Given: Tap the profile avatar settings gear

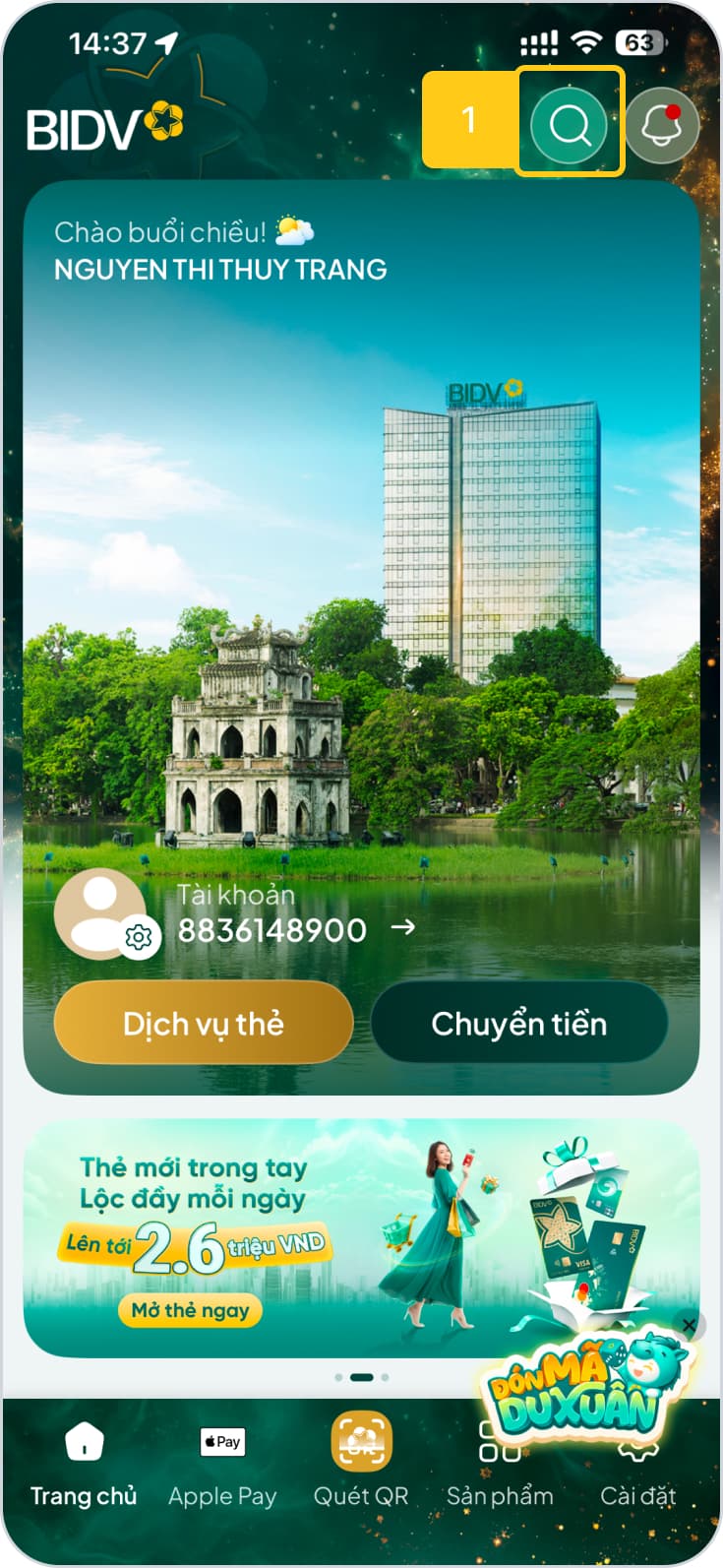Looking at the screenshot, I should 139,938.
